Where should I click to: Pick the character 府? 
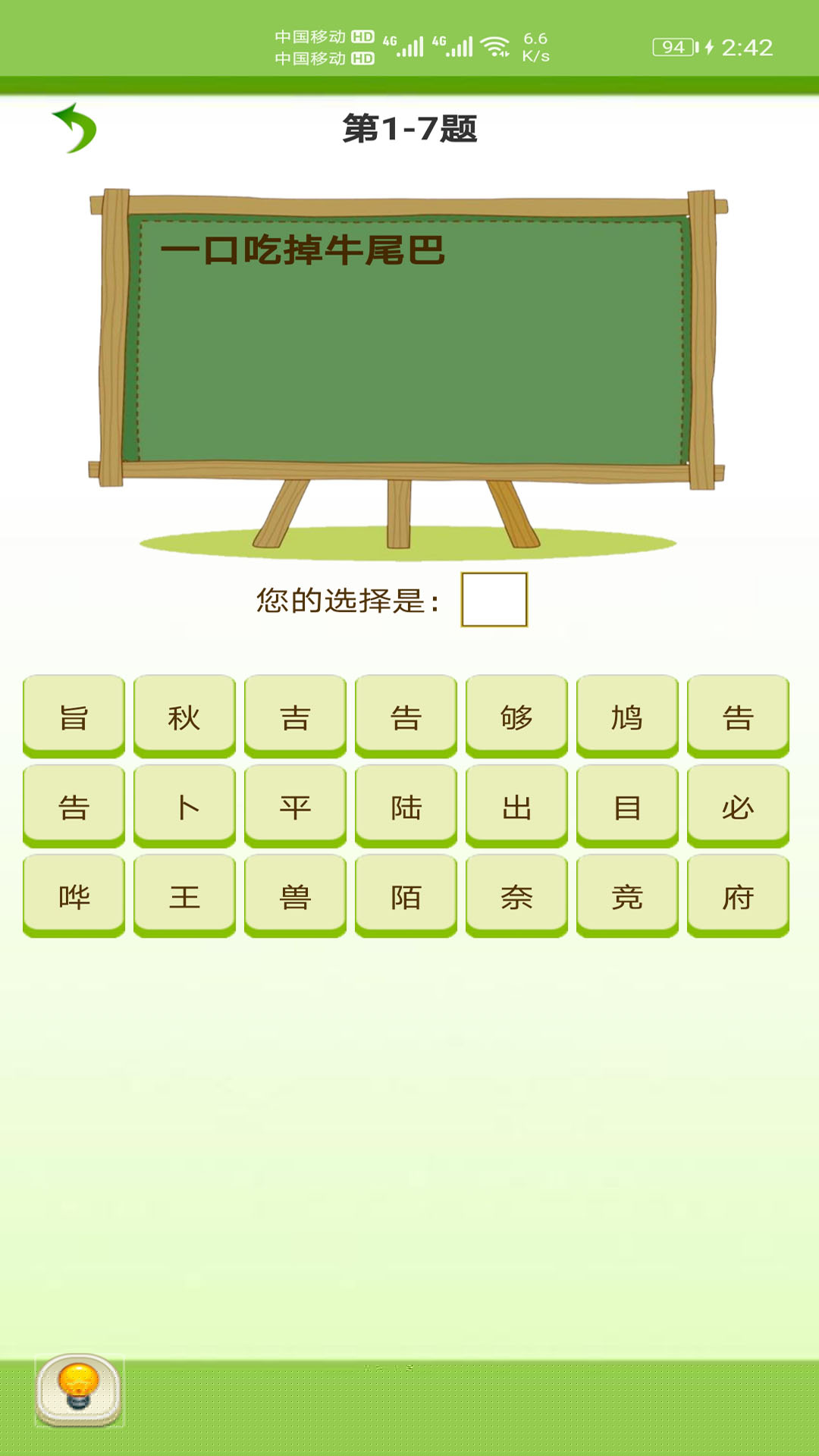[738, 896]
